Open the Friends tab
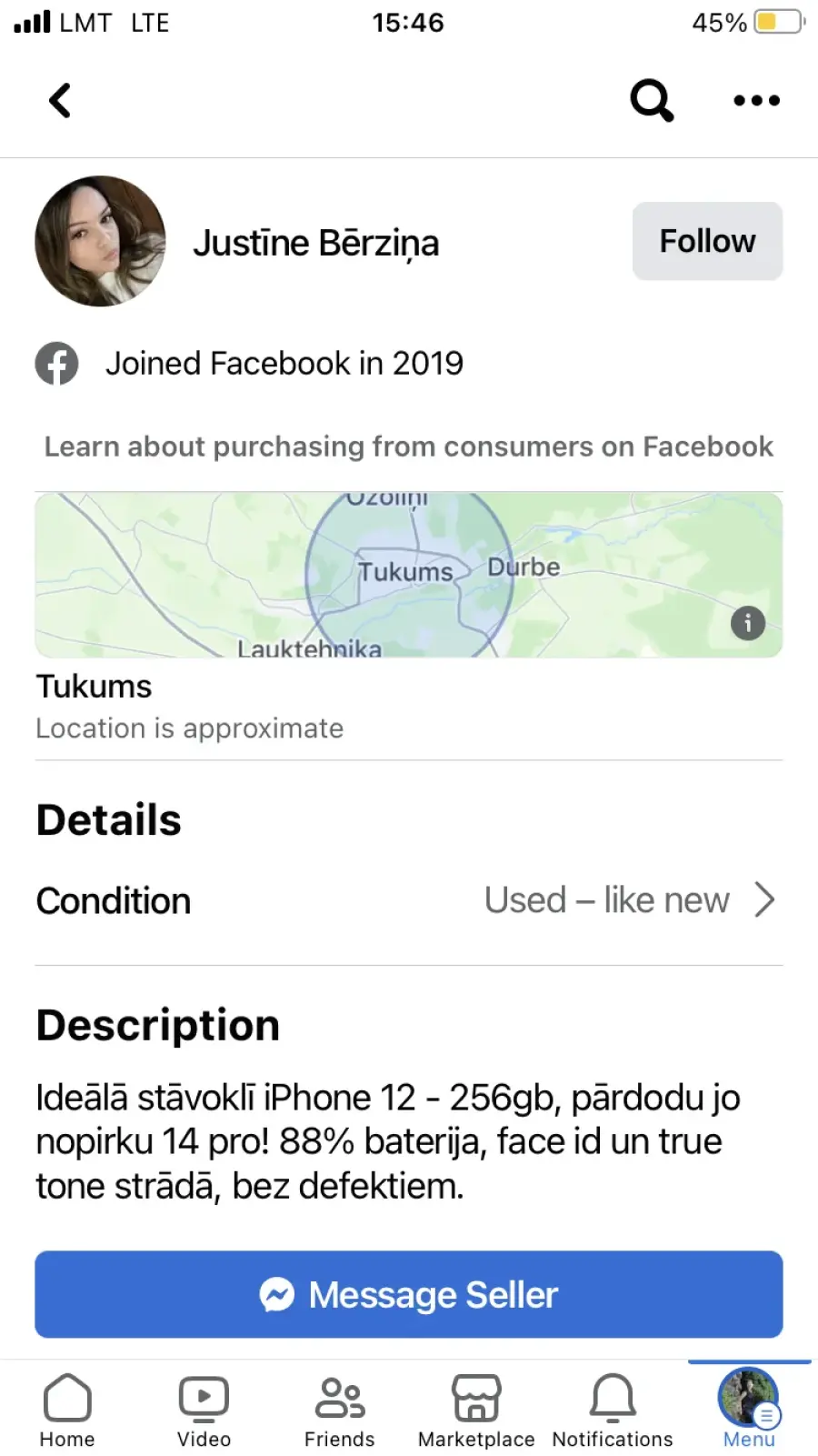This screenshot has height=1456, width=818. [340, 1411]
